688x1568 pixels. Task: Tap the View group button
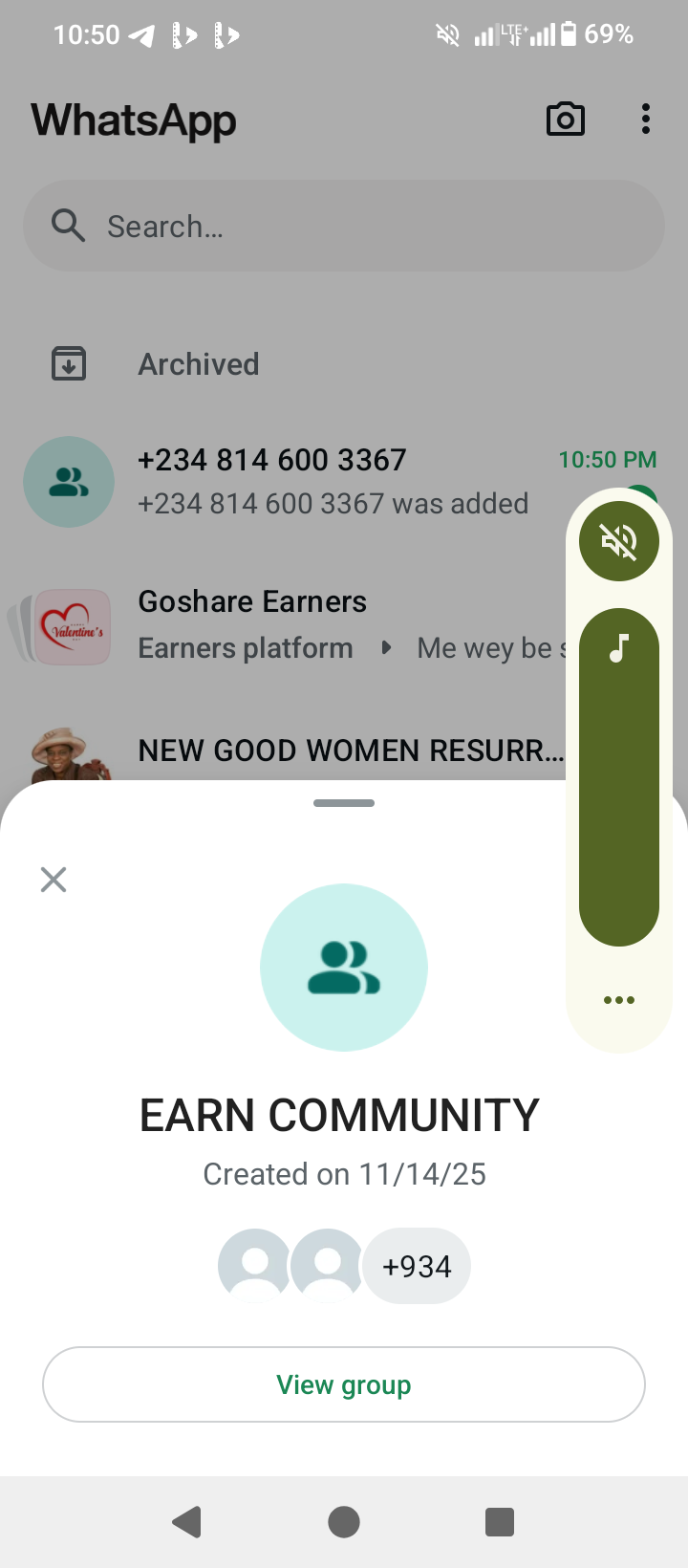(344, 1384)
